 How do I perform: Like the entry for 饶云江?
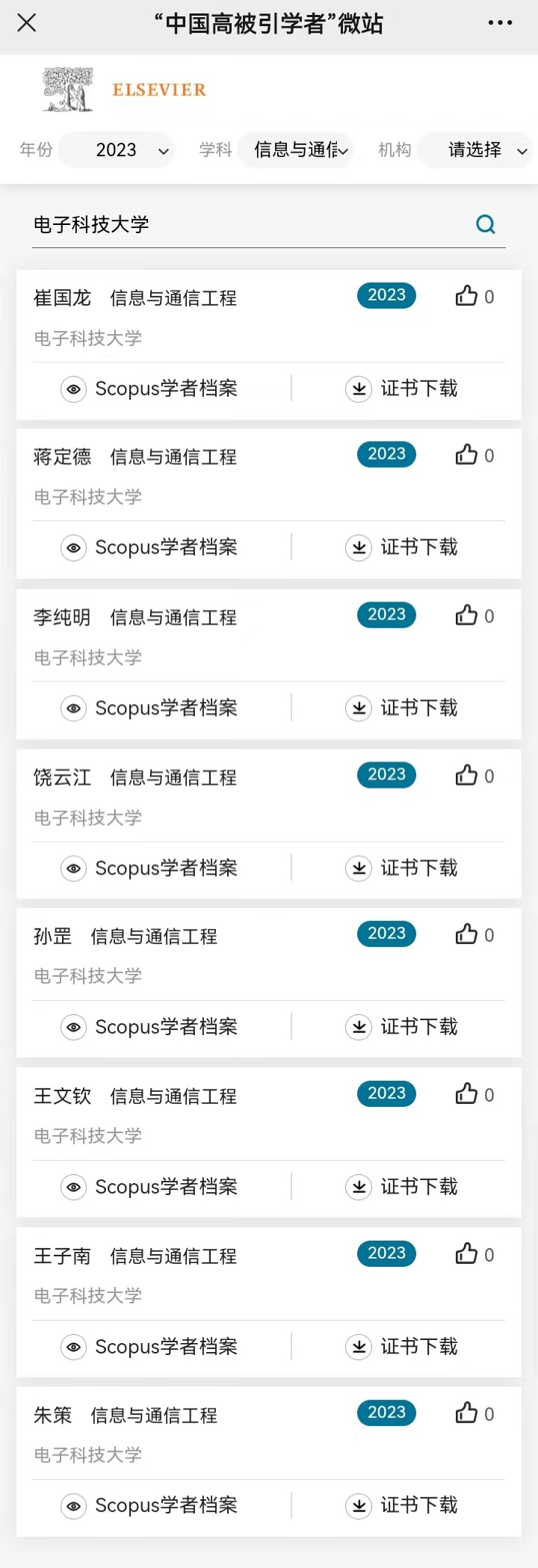[467, 775]
